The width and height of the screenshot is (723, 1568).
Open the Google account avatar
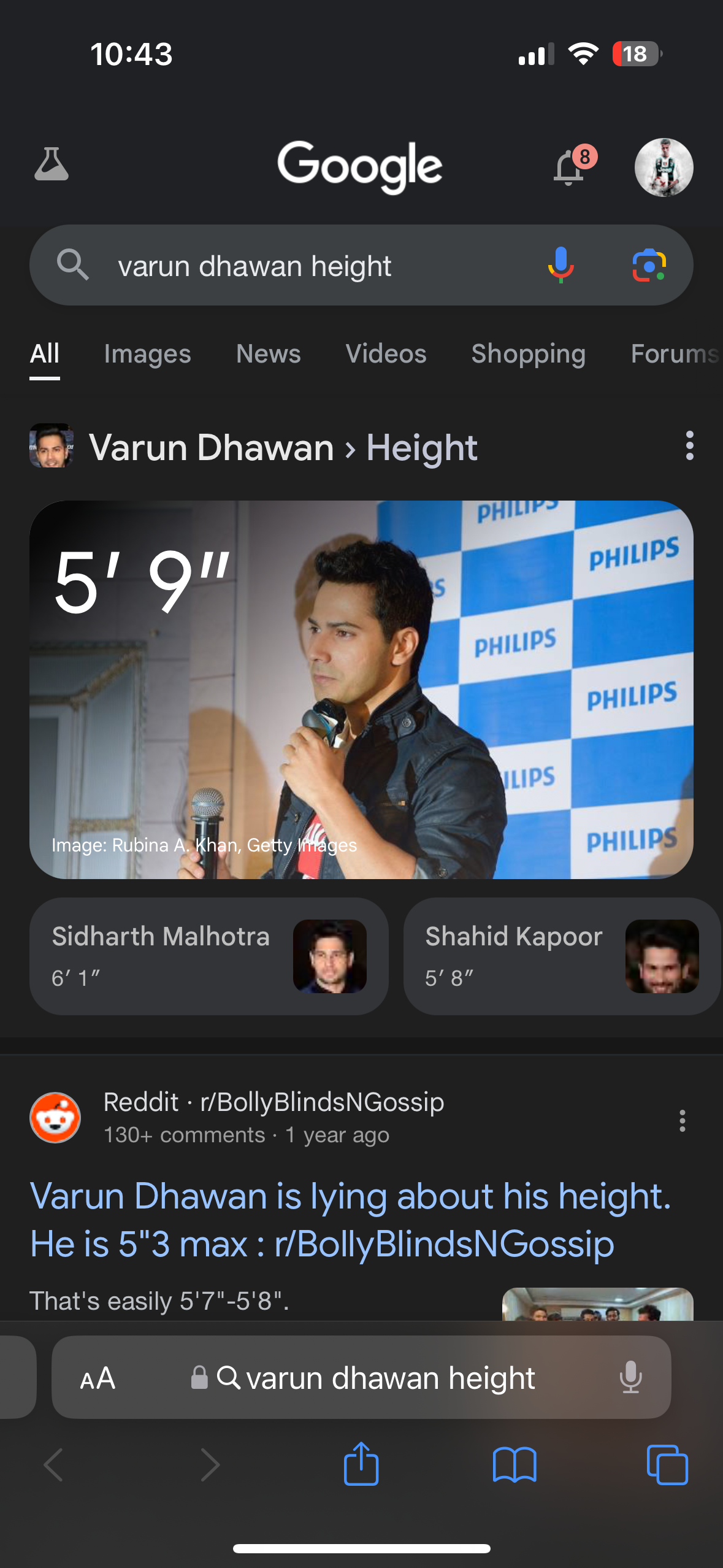(x=664, y=167)
